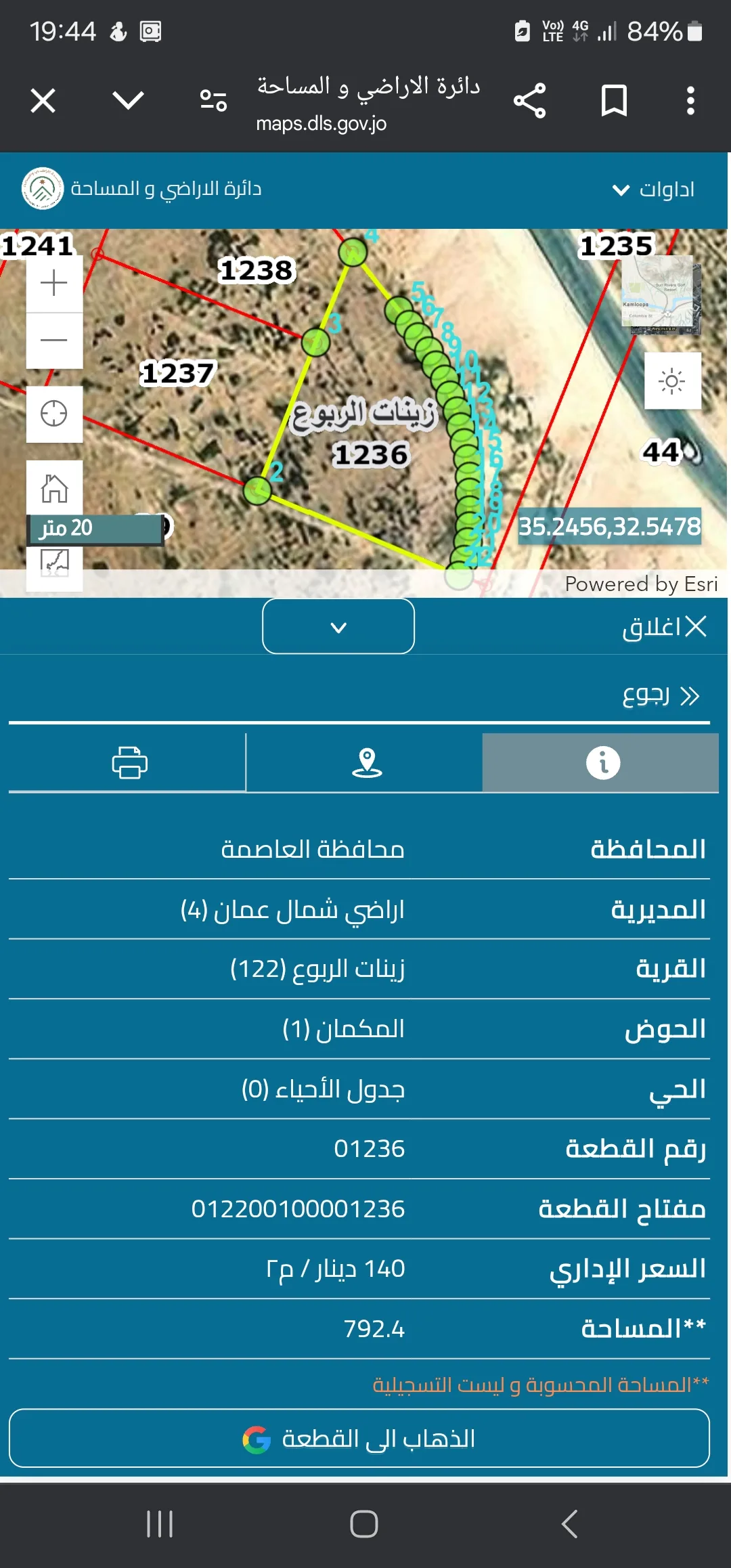Zoom out of the map
This screenshot has width=731, height=1568.
pos(54,340)
